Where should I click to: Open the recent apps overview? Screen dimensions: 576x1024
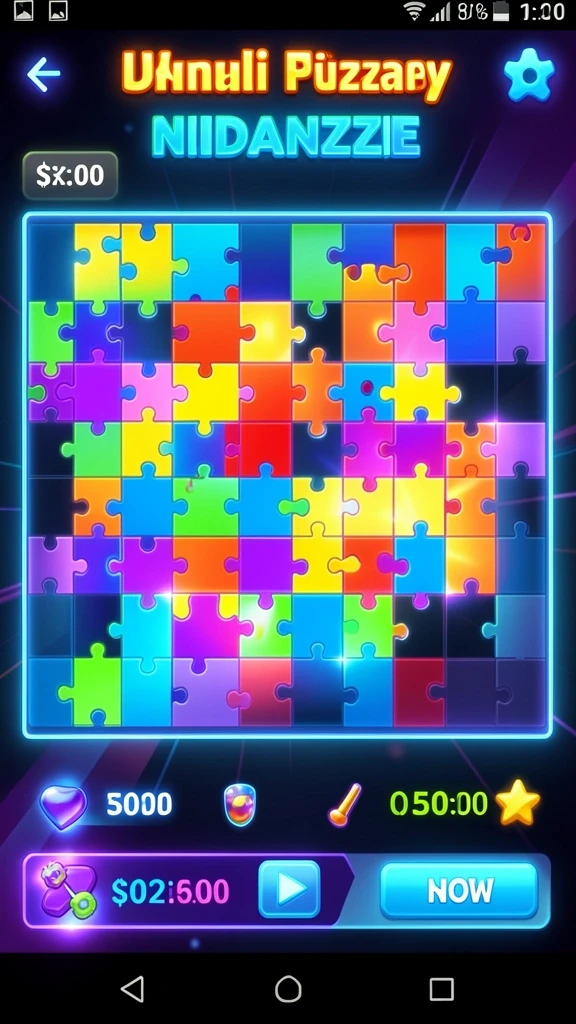click(441, 989)
